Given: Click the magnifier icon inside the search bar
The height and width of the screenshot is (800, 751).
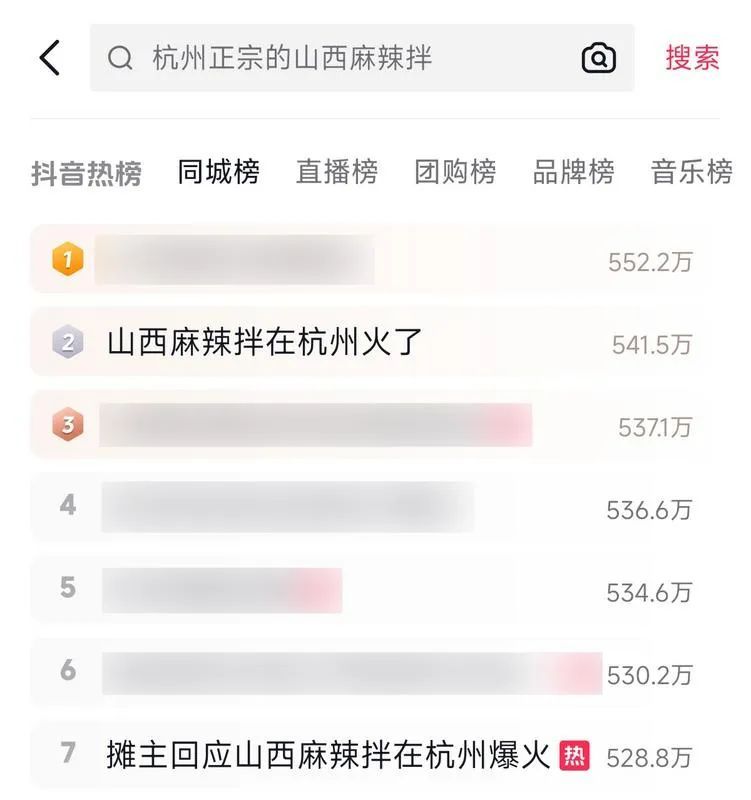Looking at the screenshot, I should click(121, 59).
